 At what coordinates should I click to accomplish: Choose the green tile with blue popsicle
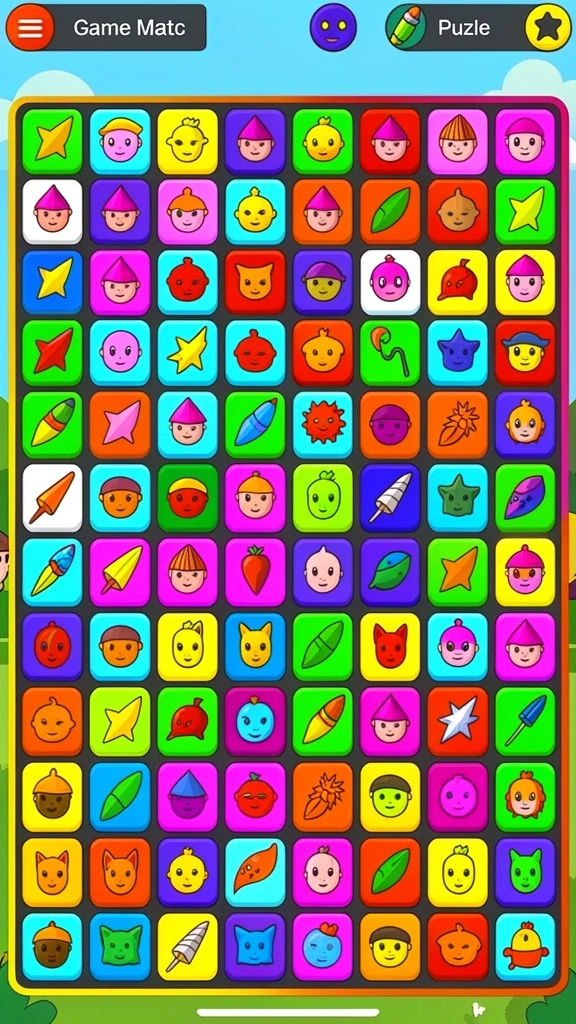(525, 719)
